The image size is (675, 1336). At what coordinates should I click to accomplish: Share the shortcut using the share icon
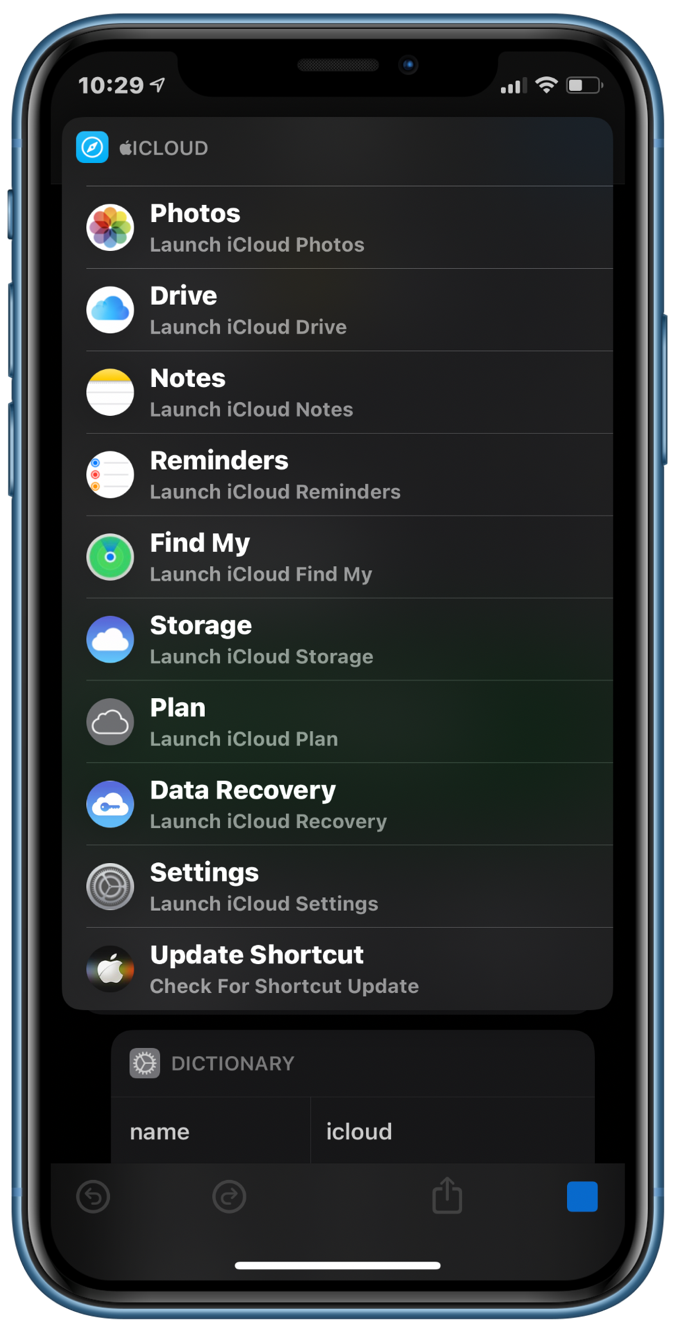tap(447, 1196)
